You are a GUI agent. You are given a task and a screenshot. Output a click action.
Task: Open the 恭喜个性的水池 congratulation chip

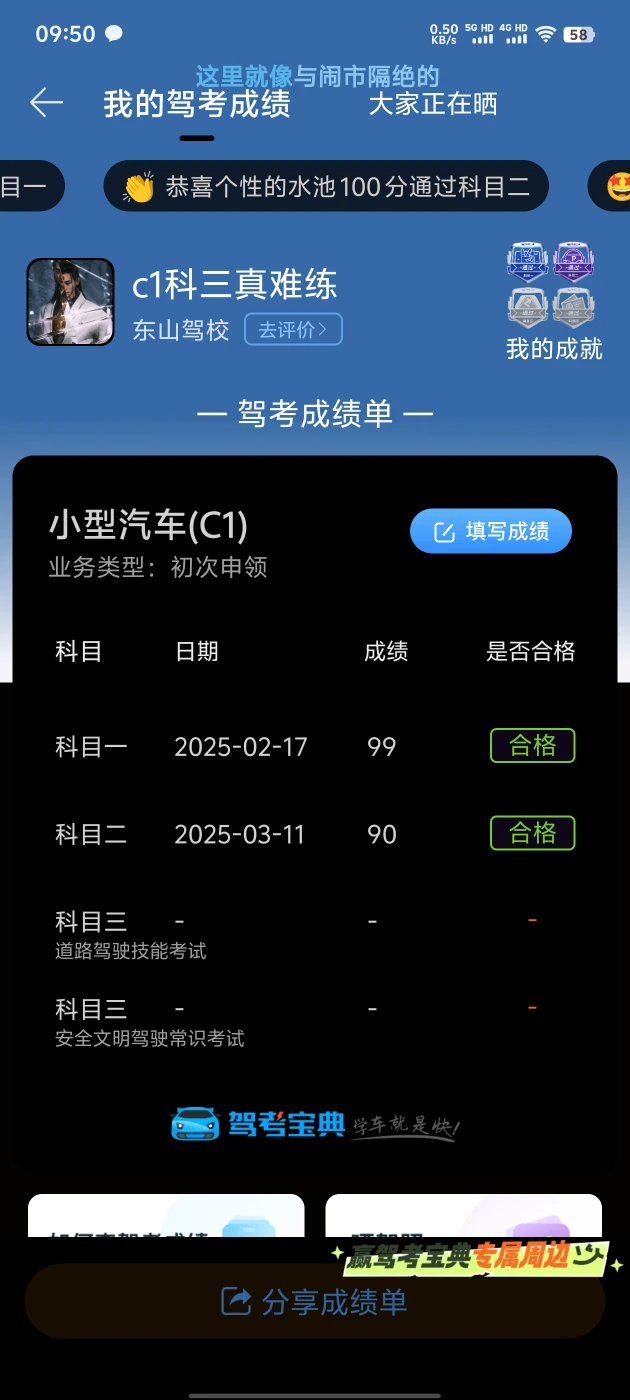326,186
